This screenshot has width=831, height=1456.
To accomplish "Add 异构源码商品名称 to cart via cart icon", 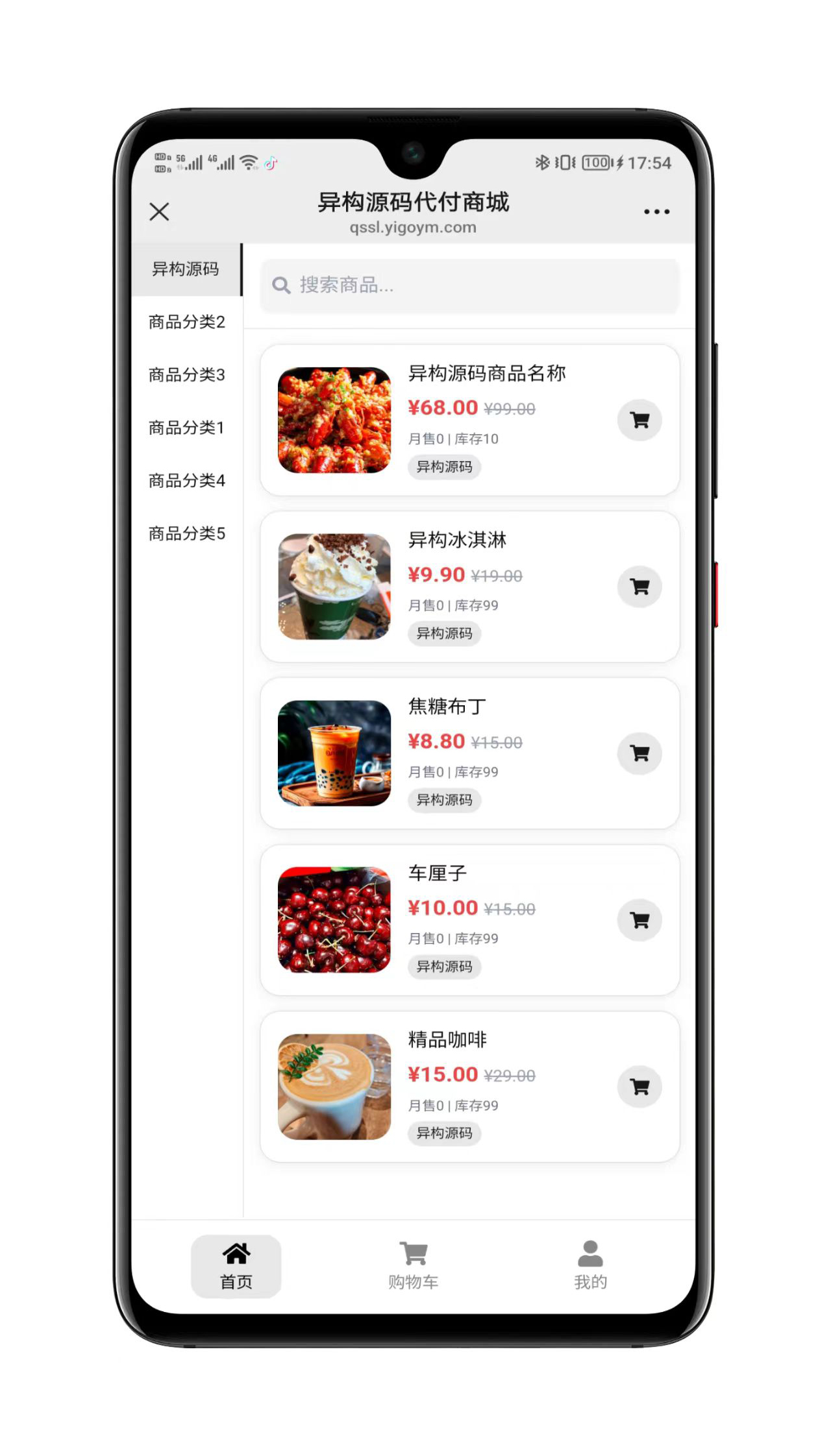I will pyautogui.click(x=639, y=420).
